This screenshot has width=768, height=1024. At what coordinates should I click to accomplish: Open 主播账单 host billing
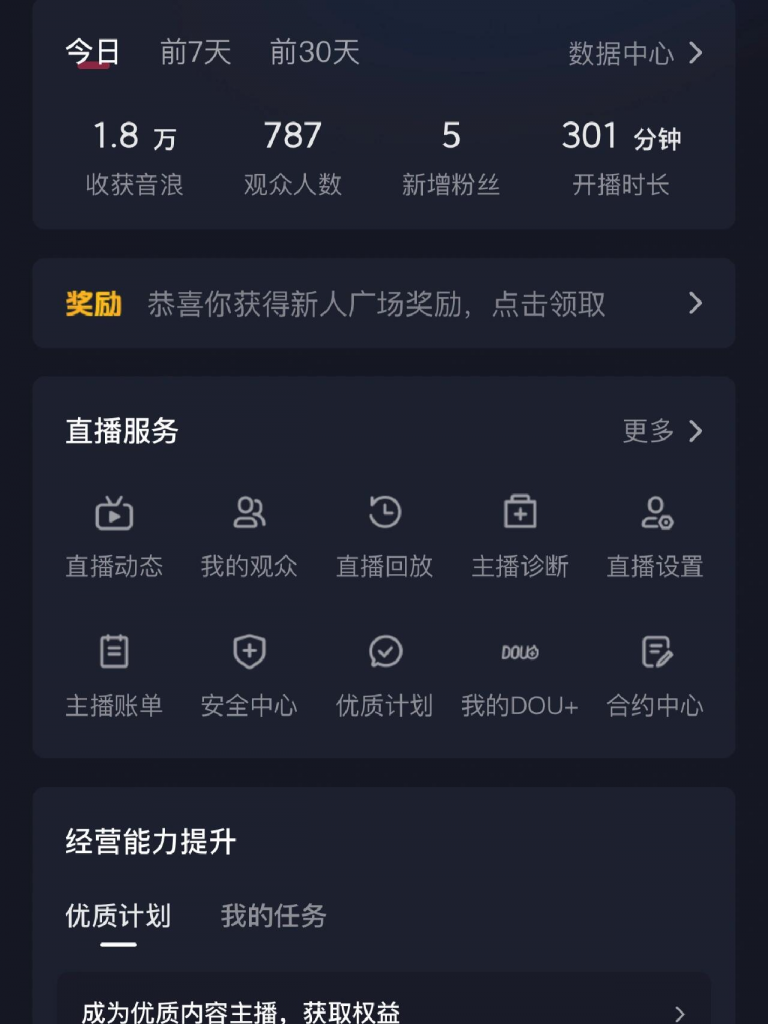[x=113, y=672]
